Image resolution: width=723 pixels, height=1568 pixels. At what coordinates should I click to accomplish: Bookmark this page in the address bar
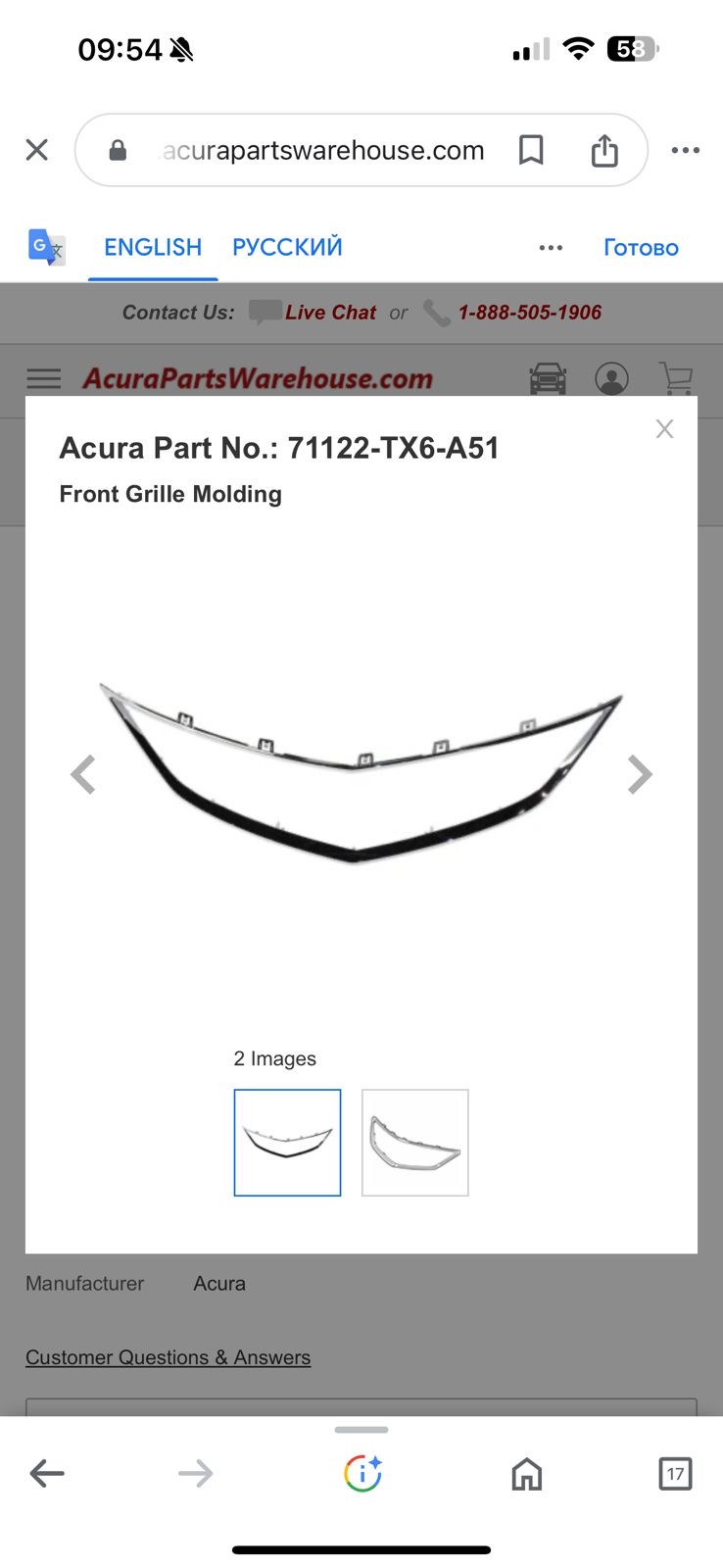point(531,150)
